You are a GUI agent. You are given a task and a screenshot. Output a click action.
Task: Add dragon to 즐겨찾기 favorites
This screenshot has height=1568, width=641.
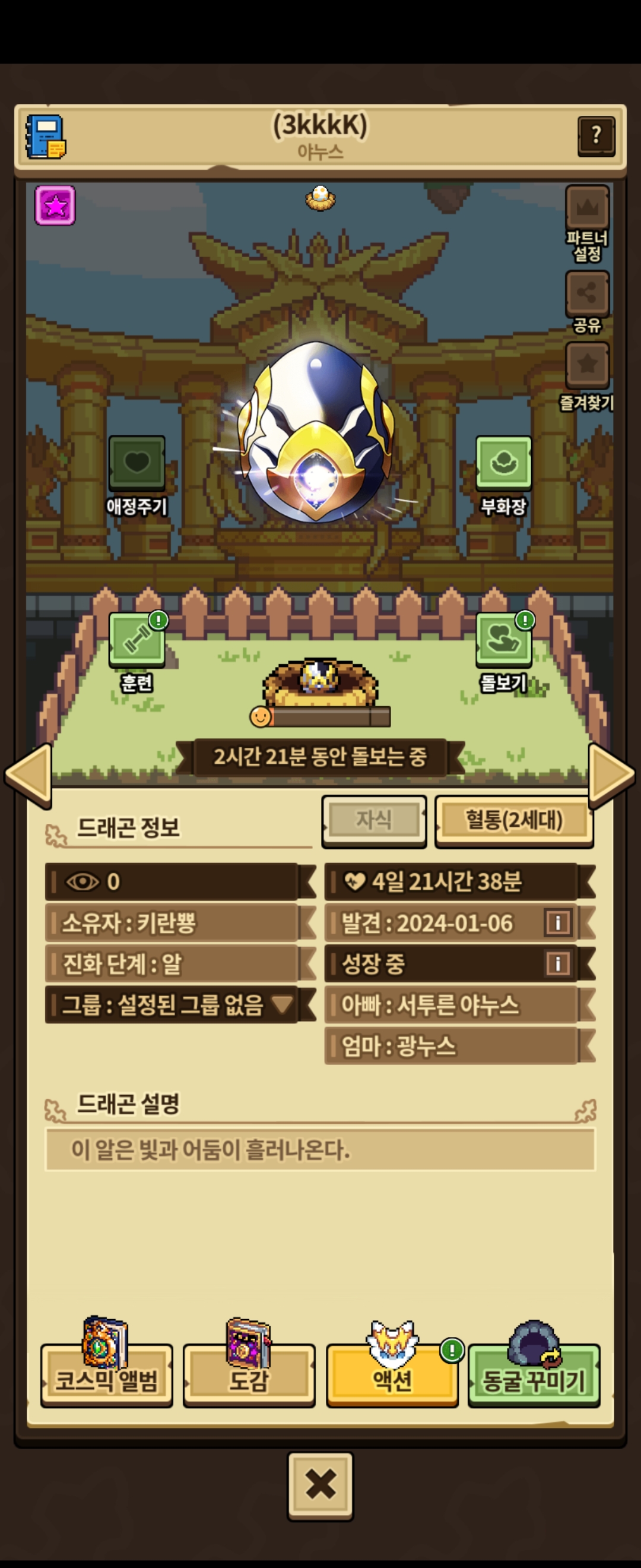point(588,377)
